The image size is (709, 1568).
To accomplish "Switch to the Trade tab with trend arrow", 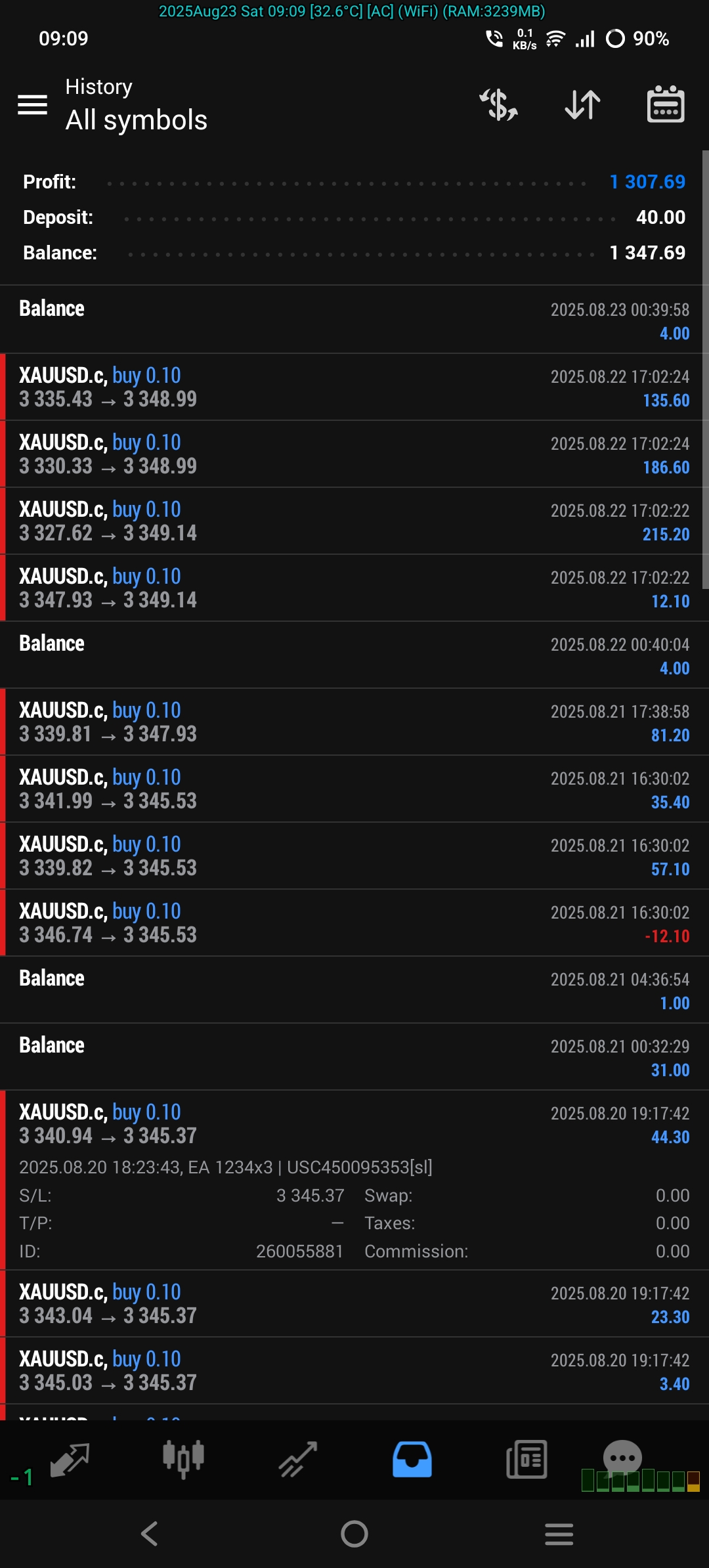I will [298, 1460].
